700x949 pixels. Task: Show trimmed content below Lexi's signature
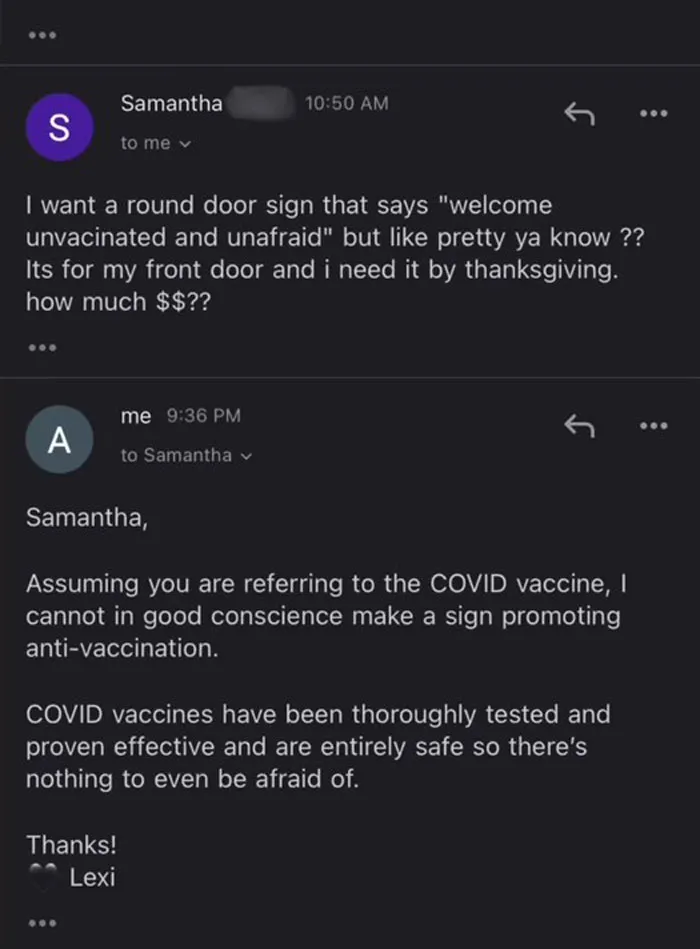(42, 923)
